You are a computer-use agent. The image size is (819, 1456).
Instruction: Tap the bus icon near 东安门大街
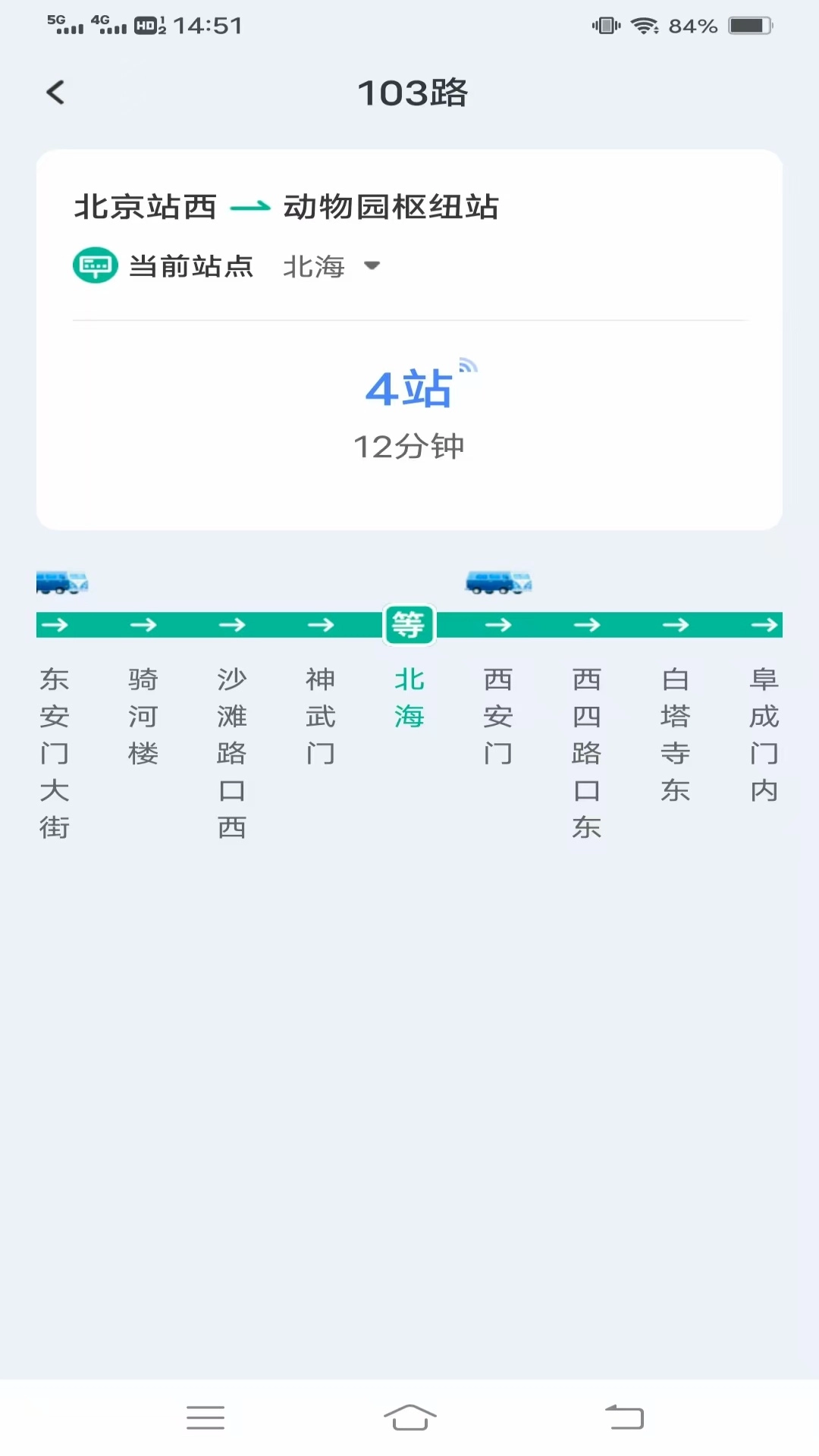(x=64, y=582)
